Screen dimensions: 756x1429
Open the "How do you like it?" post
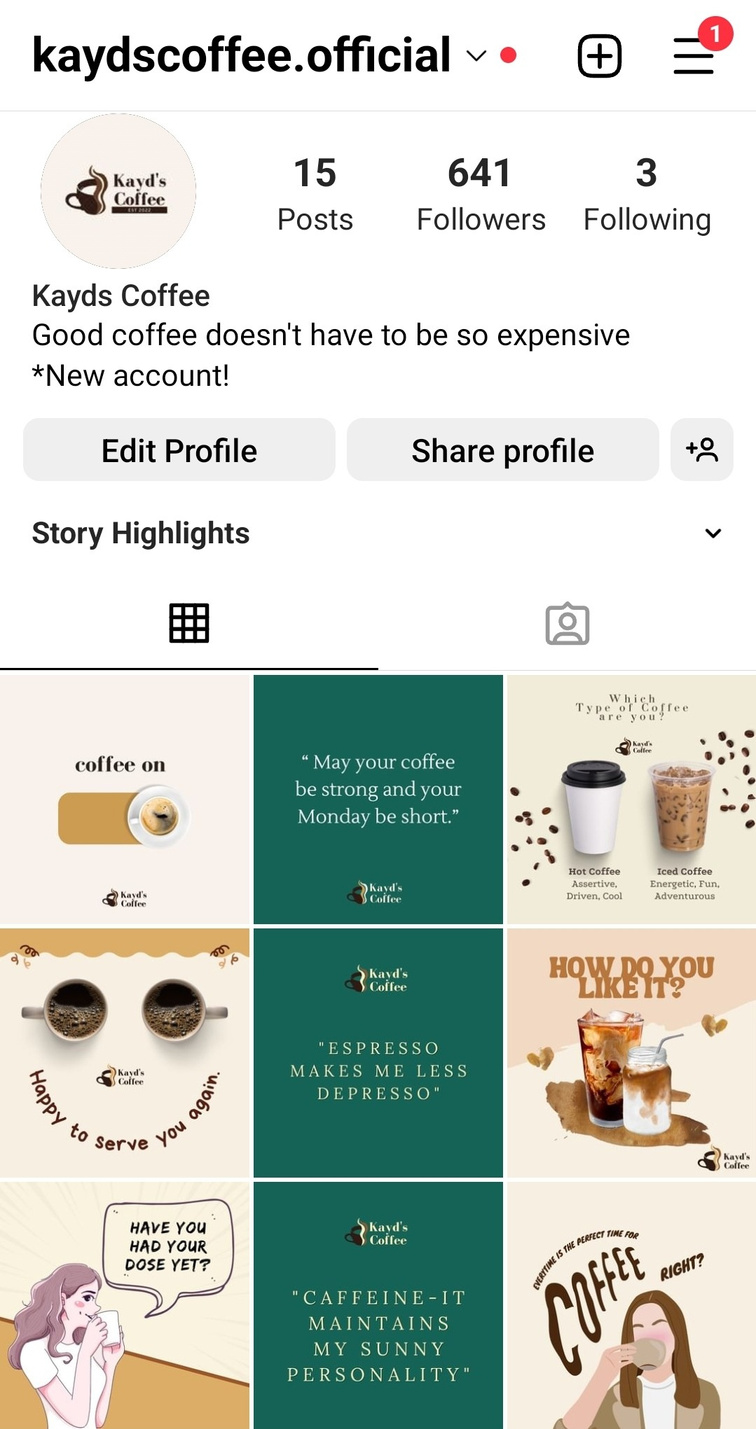(x=631, y=1052)
